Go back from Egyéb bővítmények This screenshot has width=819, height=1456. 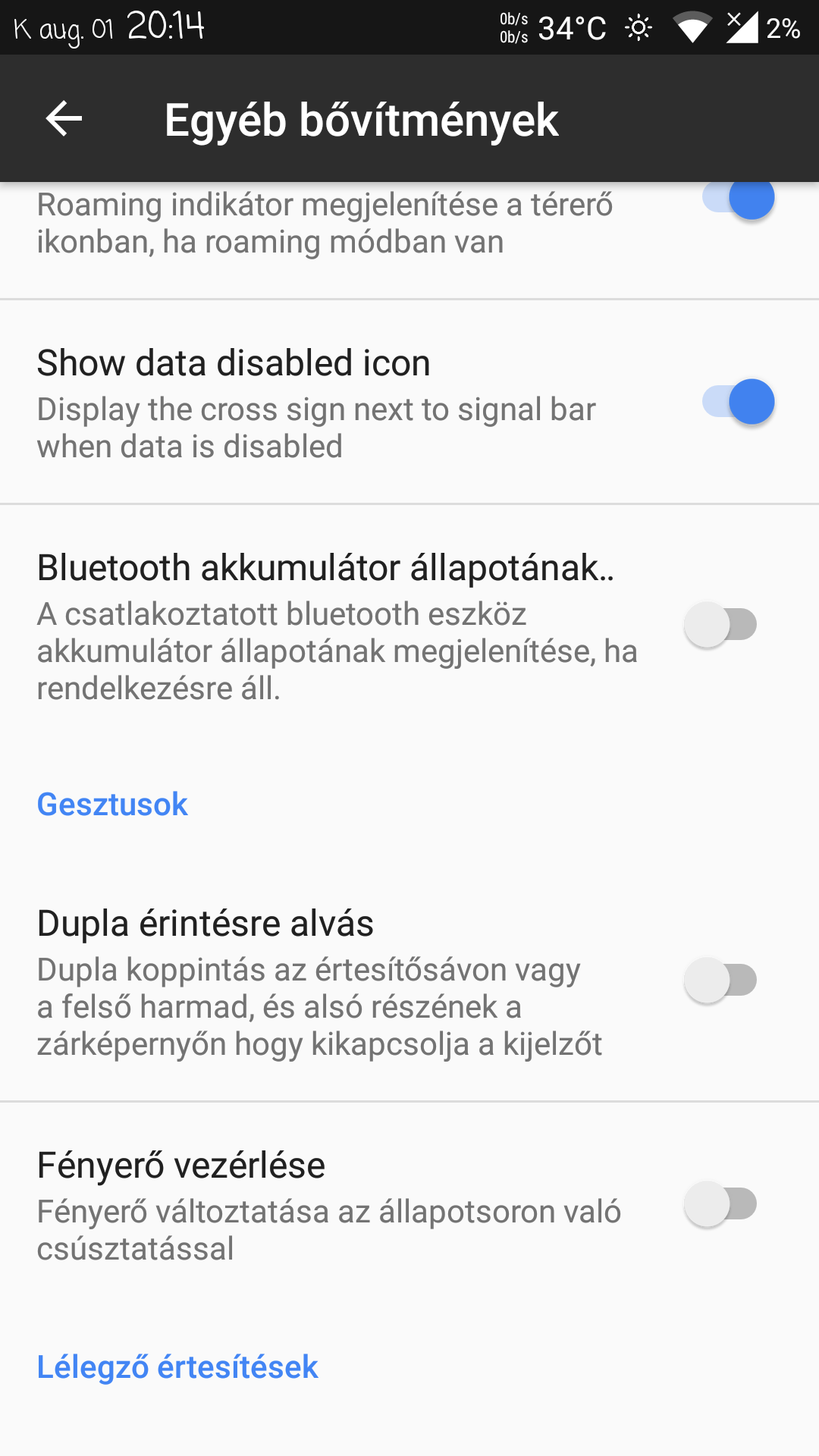click(64, 119)
